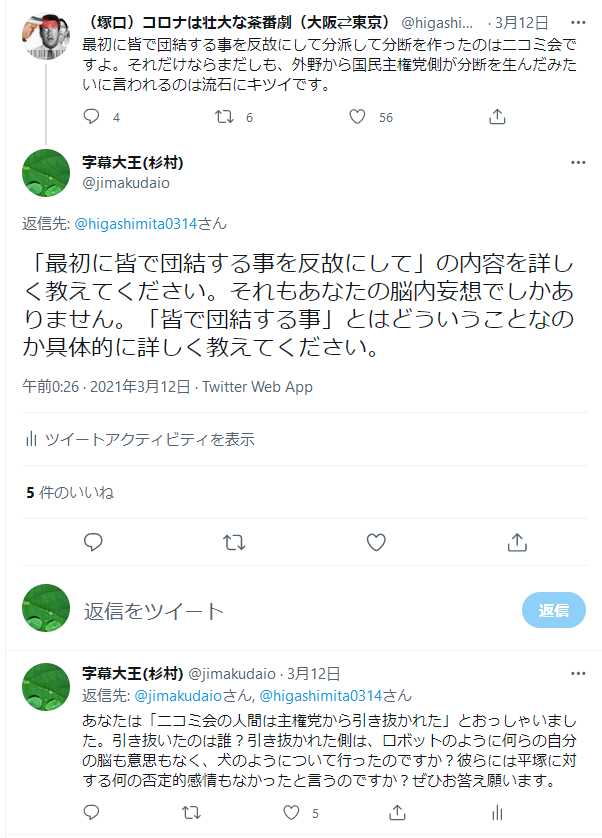Open overflow menu of the top tweet
The width and height of the screenshot is (602, 838).
click(x=578, y=21)
